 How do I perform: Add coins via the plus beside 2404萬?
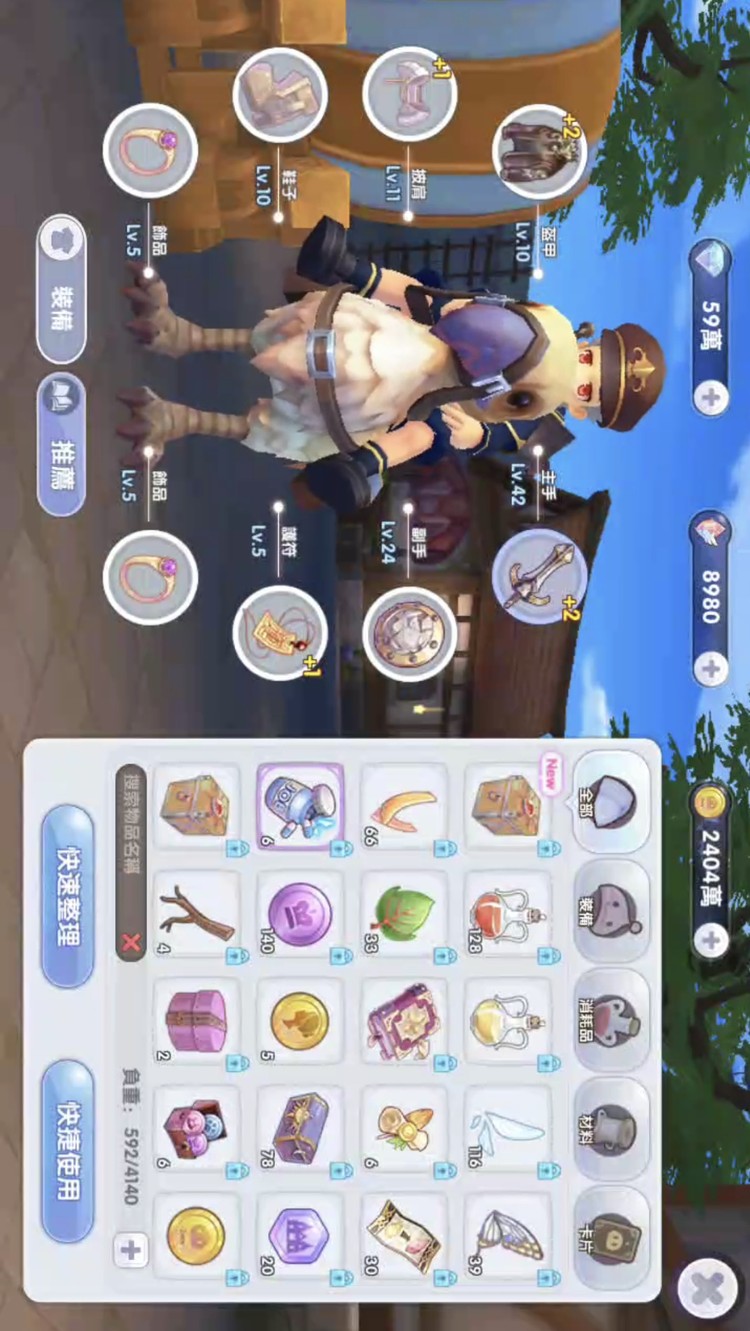[x=711, y=939]
